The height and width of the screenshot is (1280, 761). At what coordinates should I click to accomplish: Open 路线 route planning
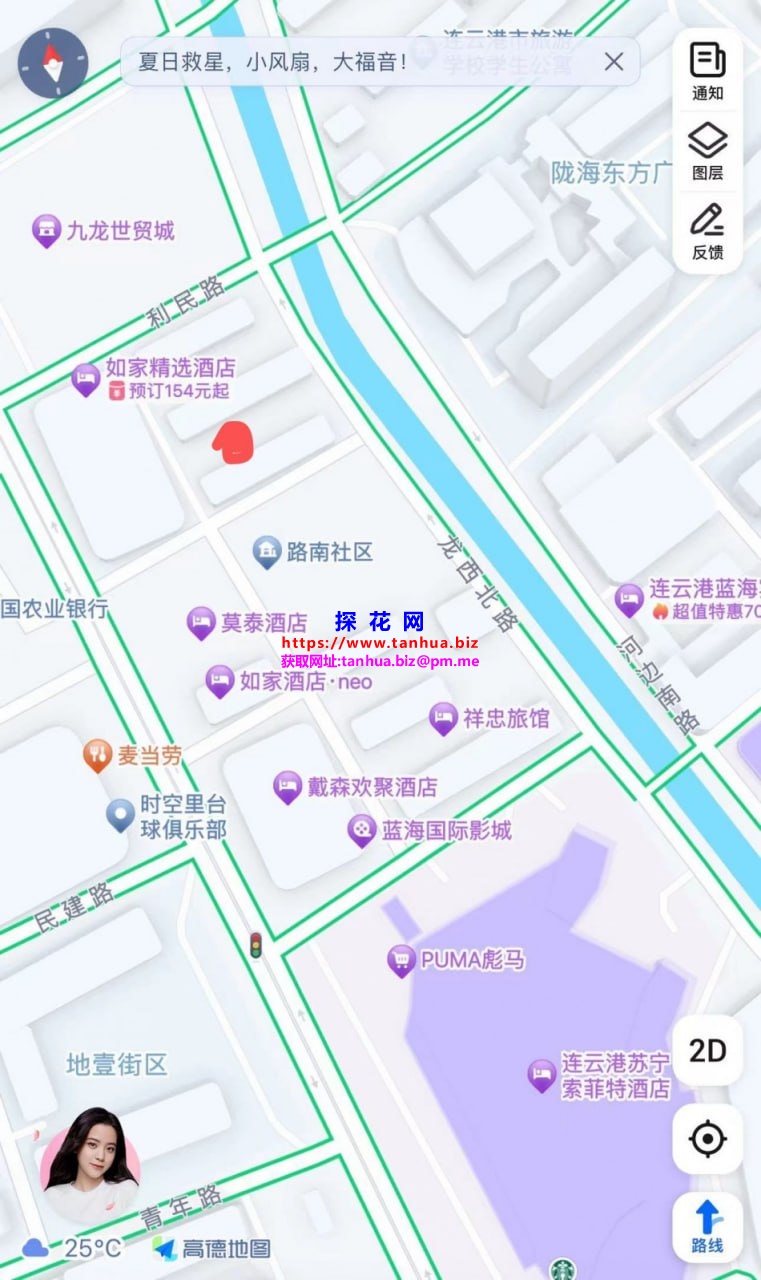(707, 1226)
